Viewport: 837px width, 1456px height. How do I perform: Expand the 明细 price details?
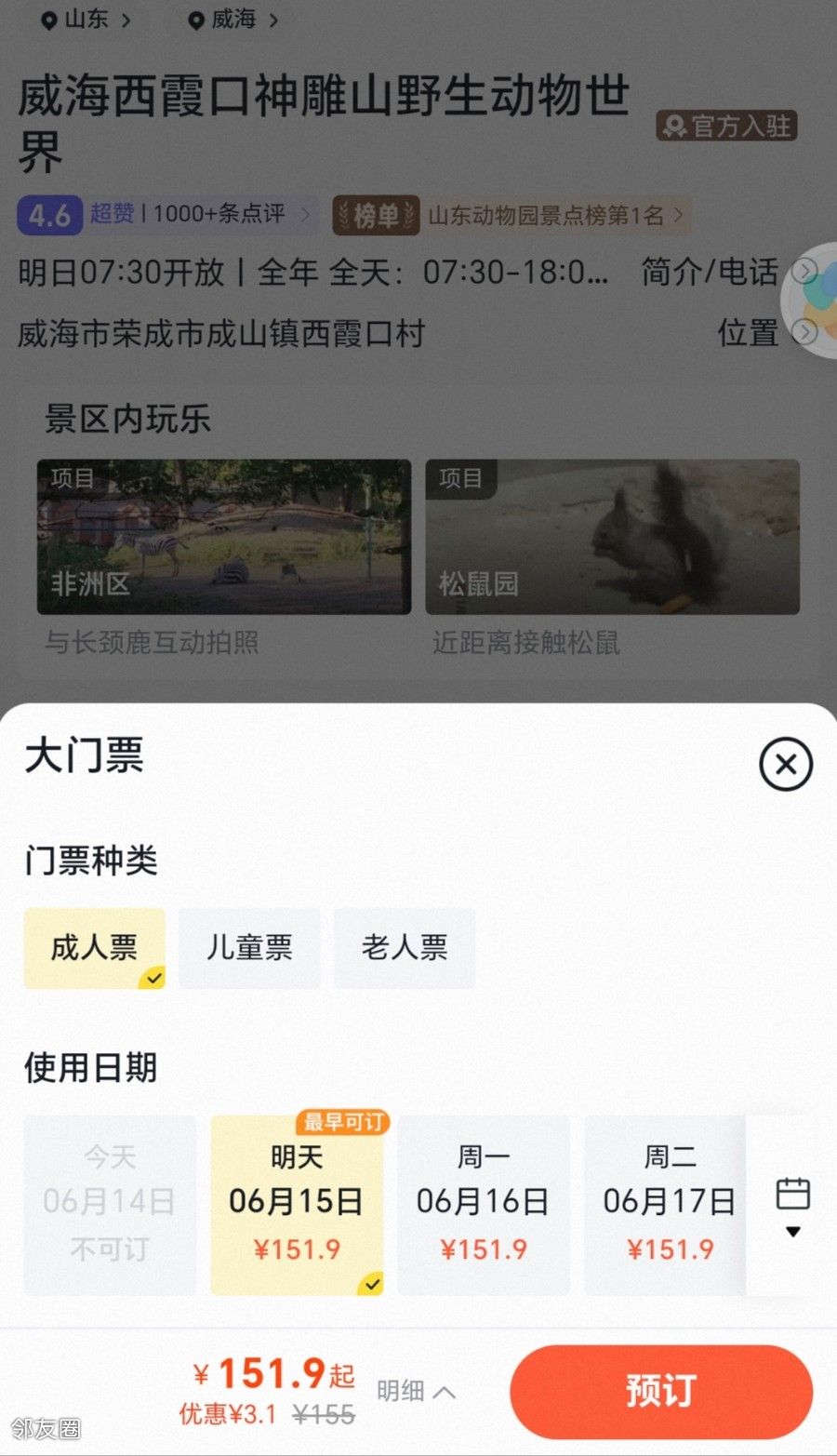(x=416, y=1392)
